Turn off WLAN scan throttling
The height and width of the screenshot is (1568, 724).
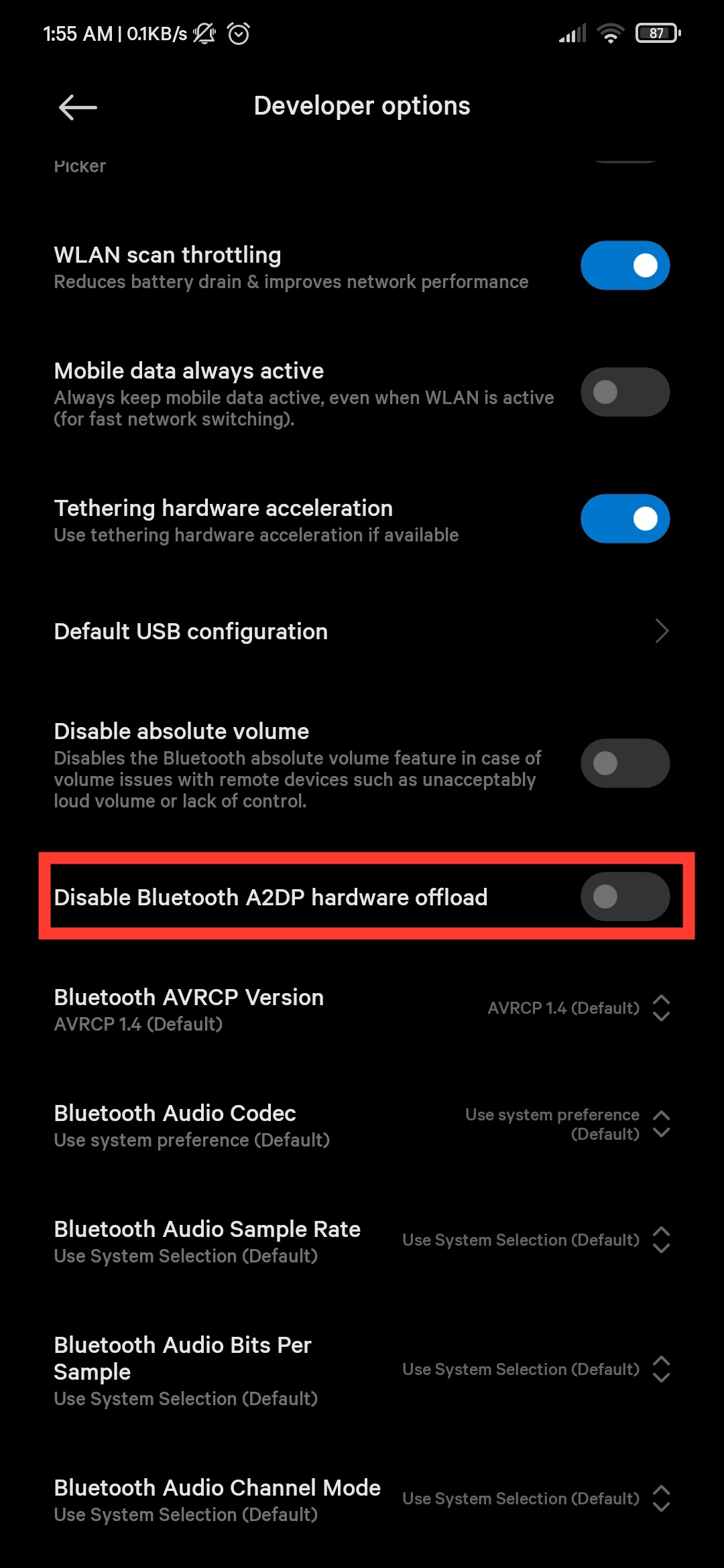(625, 265)
